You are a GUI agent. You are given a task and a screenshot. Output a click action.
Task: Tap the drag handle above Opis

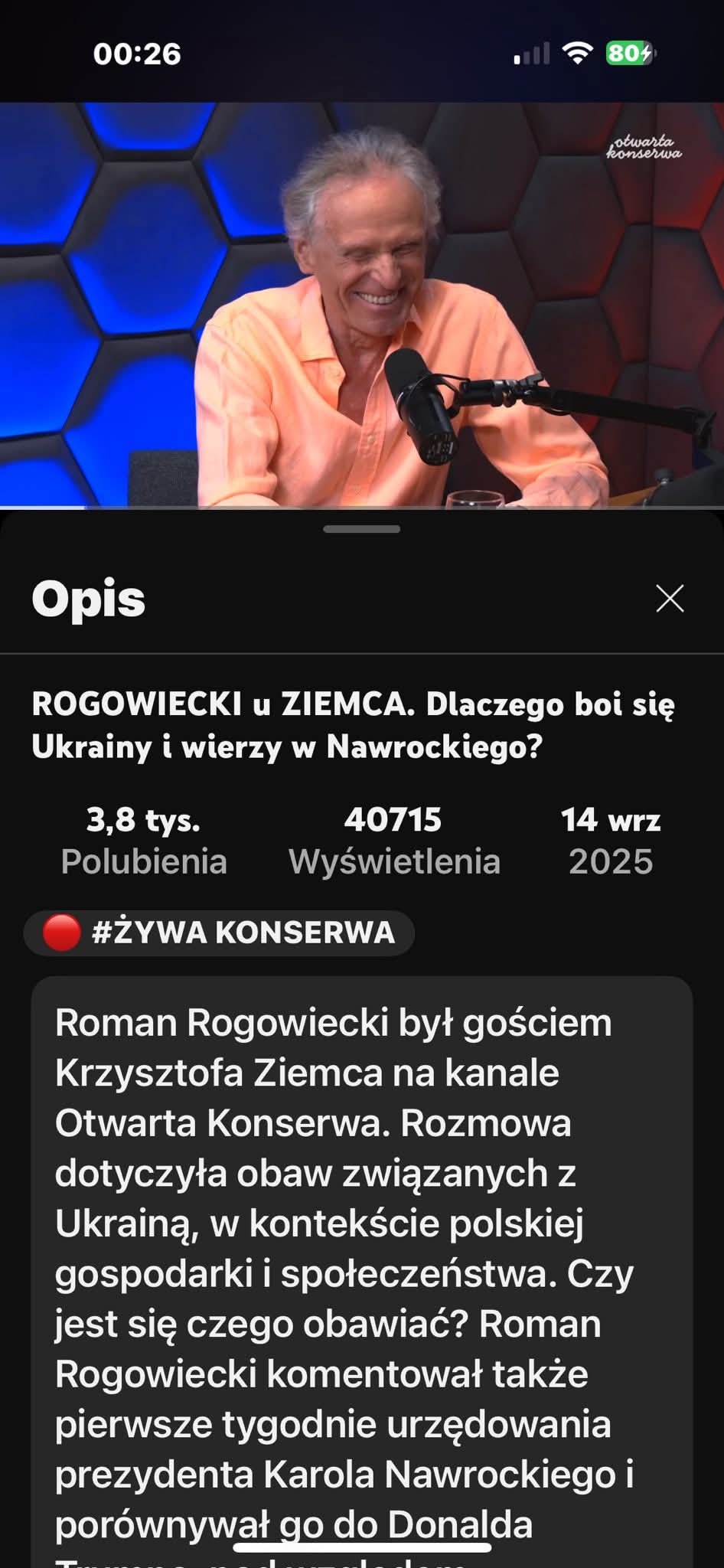coord(362,529)
